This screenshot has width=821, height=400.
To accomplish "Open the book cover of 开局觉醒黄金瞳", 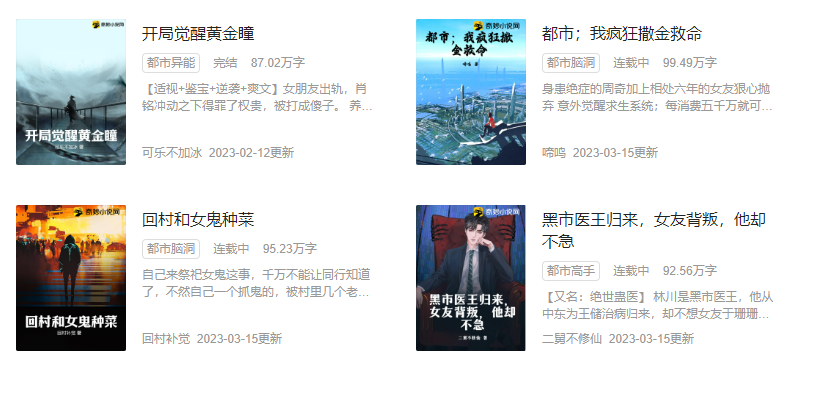I will click(x=71, y=92).
